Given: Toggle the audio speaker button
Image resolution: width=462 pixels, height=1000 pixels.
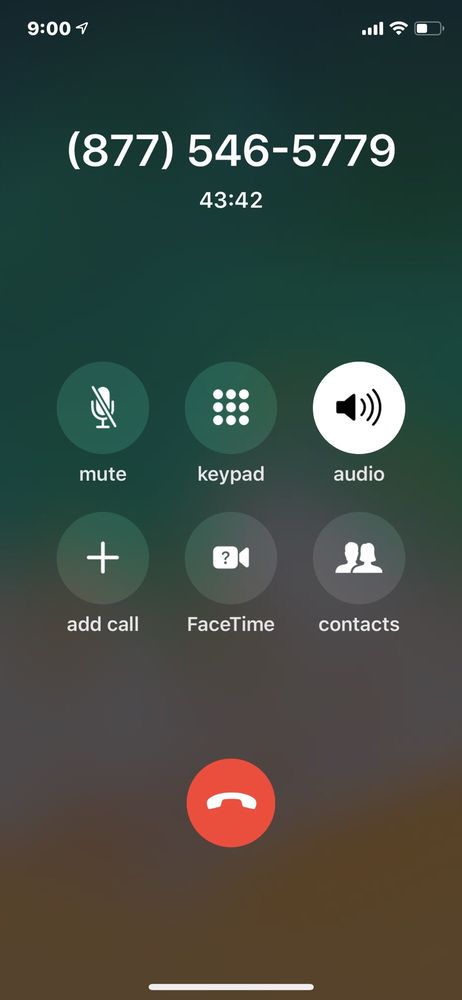Looking at the screenshot, I should [359, 408].
